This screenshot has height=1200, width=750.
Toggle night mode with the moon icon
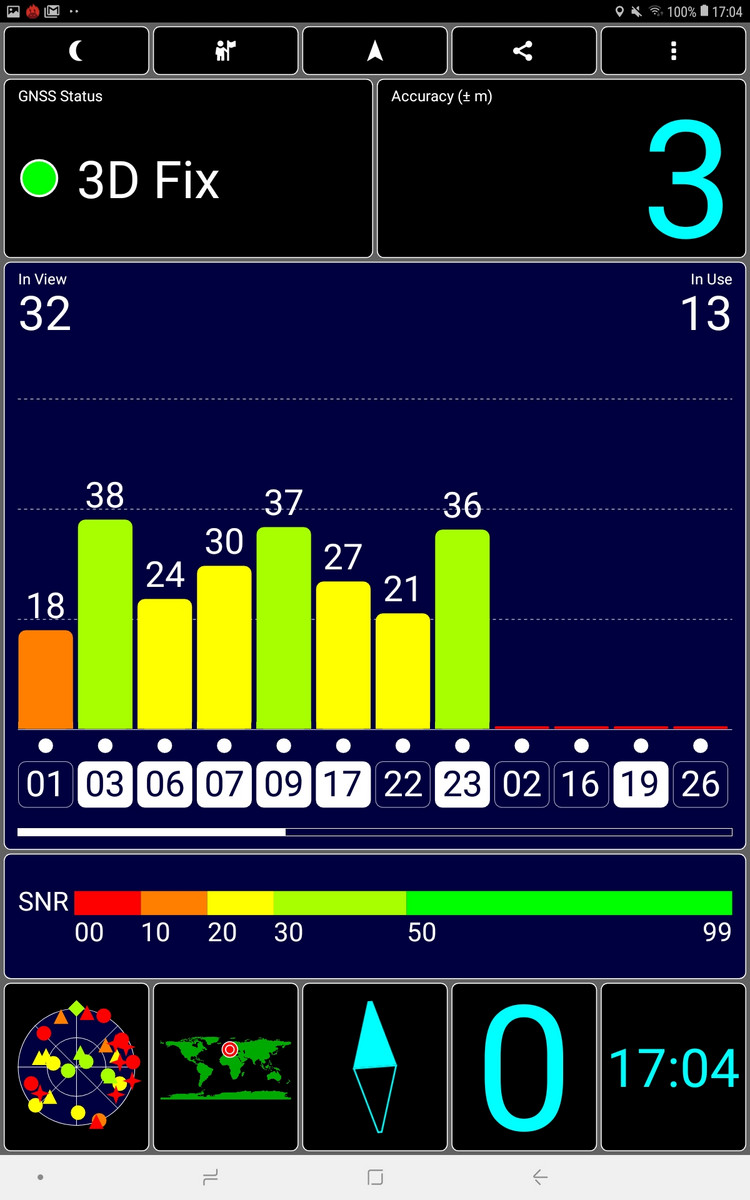[x=76, y=51]
